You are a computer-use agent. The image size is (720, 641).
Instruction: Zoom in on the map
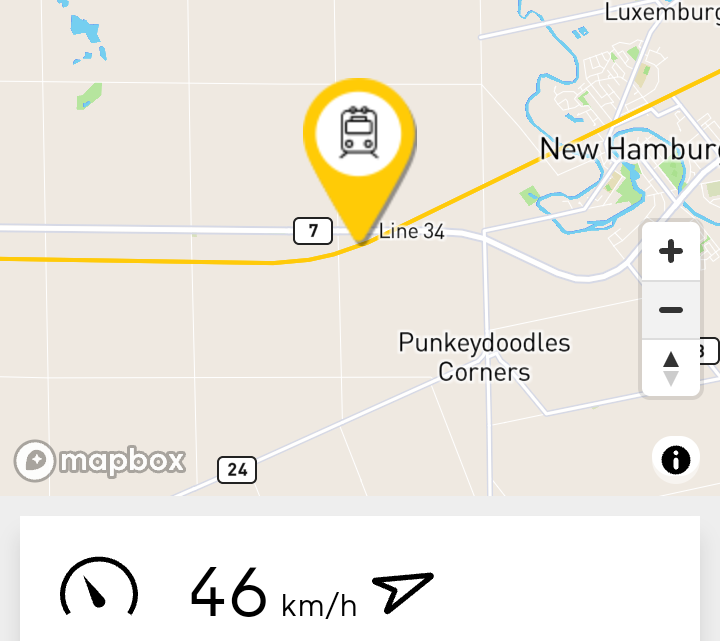(x=671, y=252)
